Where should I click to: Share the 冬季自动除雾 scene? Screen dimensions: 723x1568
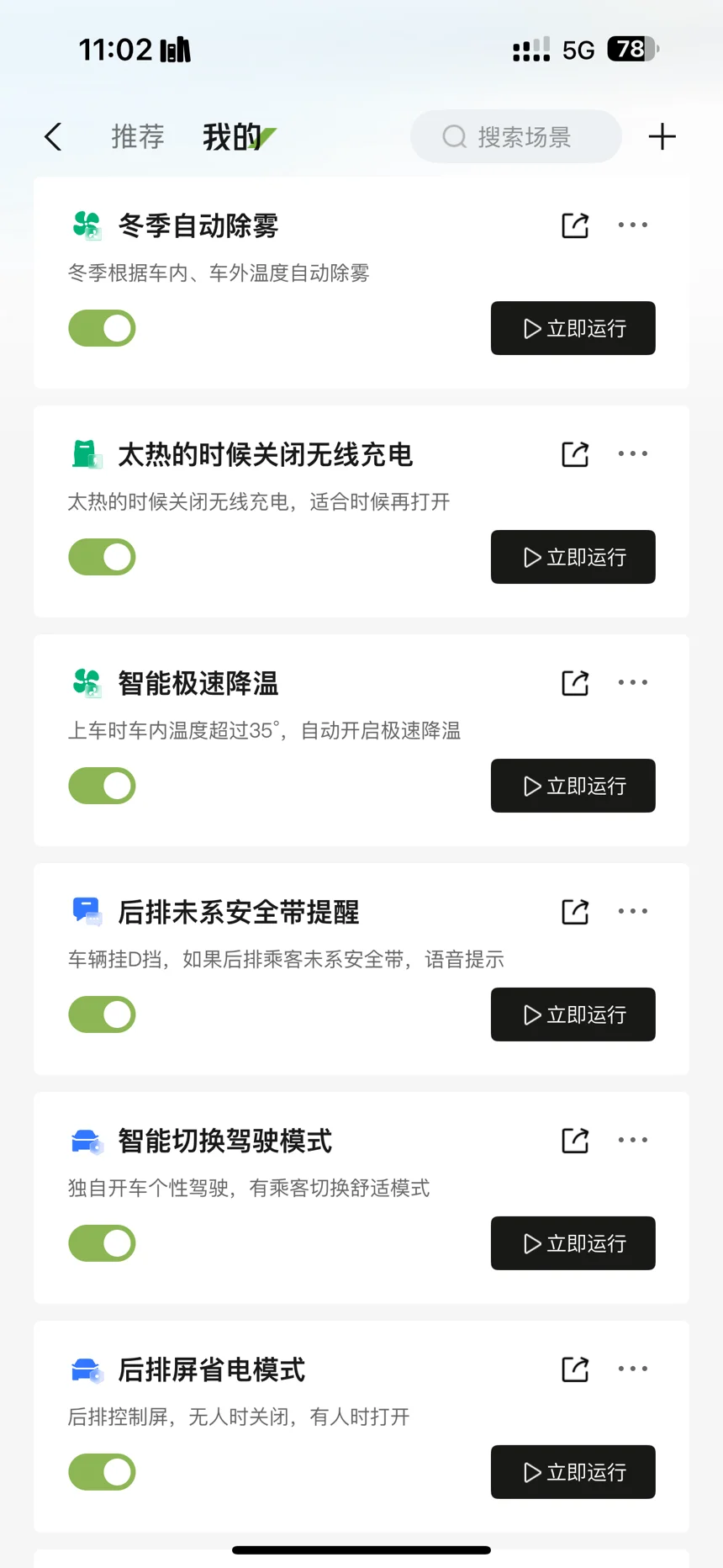[x=575, y=225]
